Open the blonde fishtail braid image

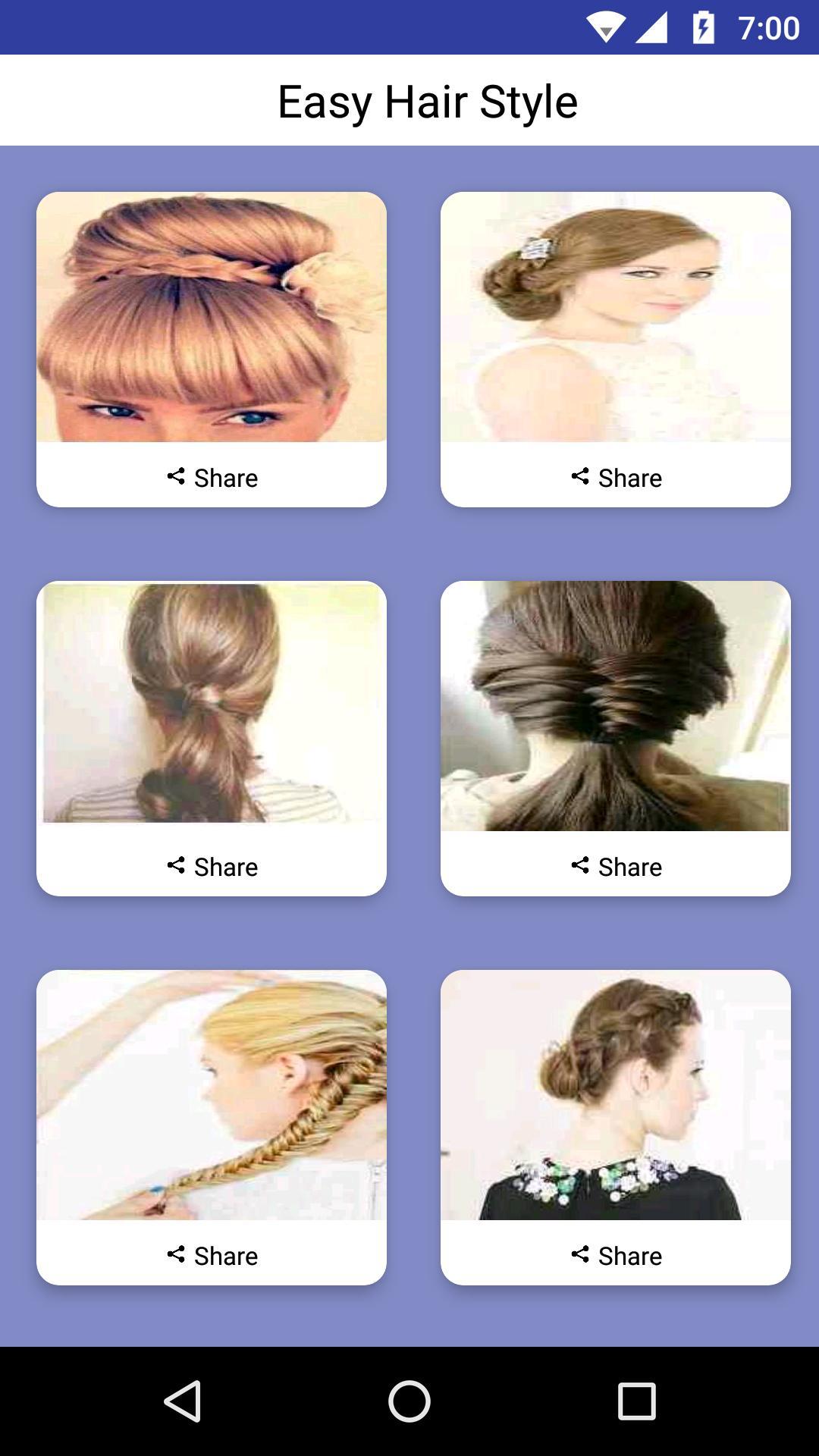212,1095
